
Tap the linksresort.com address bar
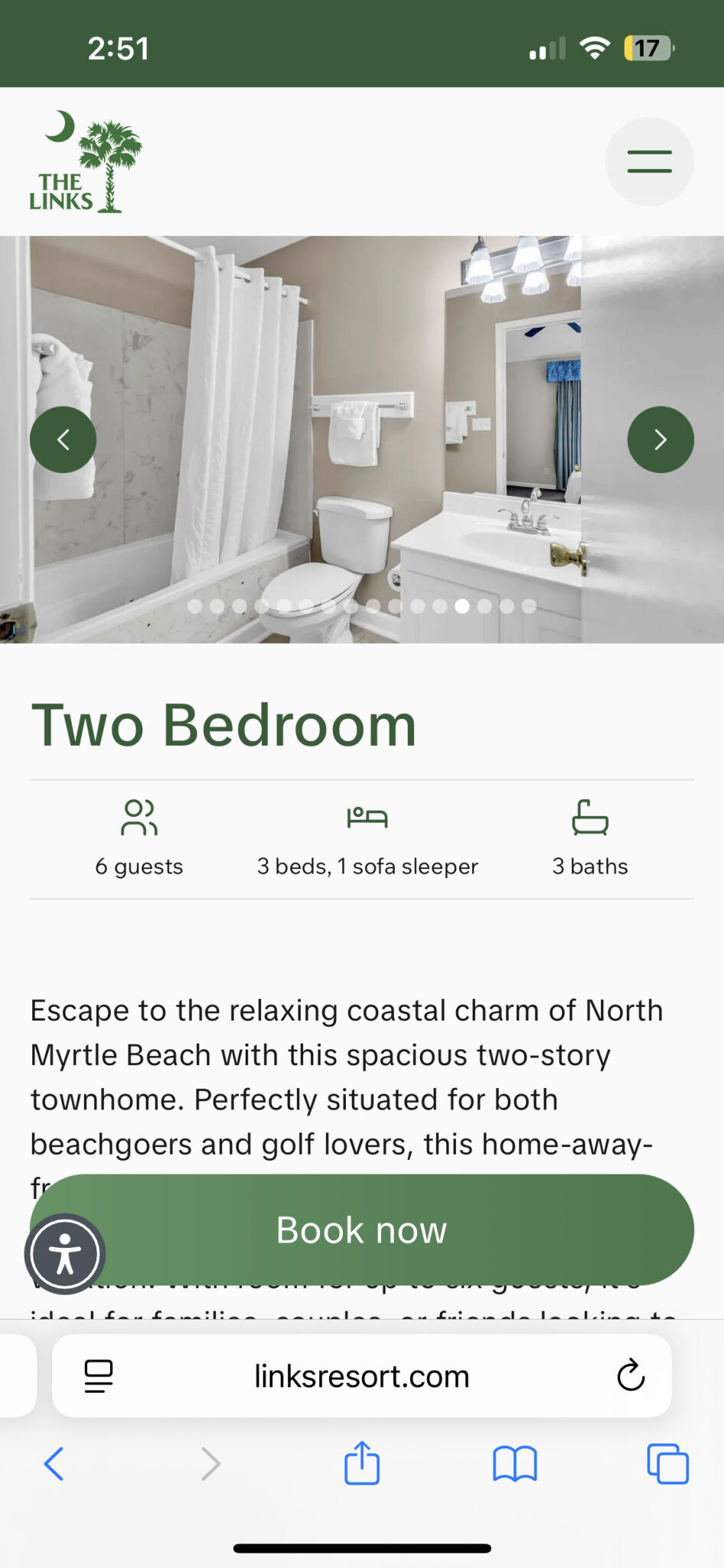[361, 1377]
